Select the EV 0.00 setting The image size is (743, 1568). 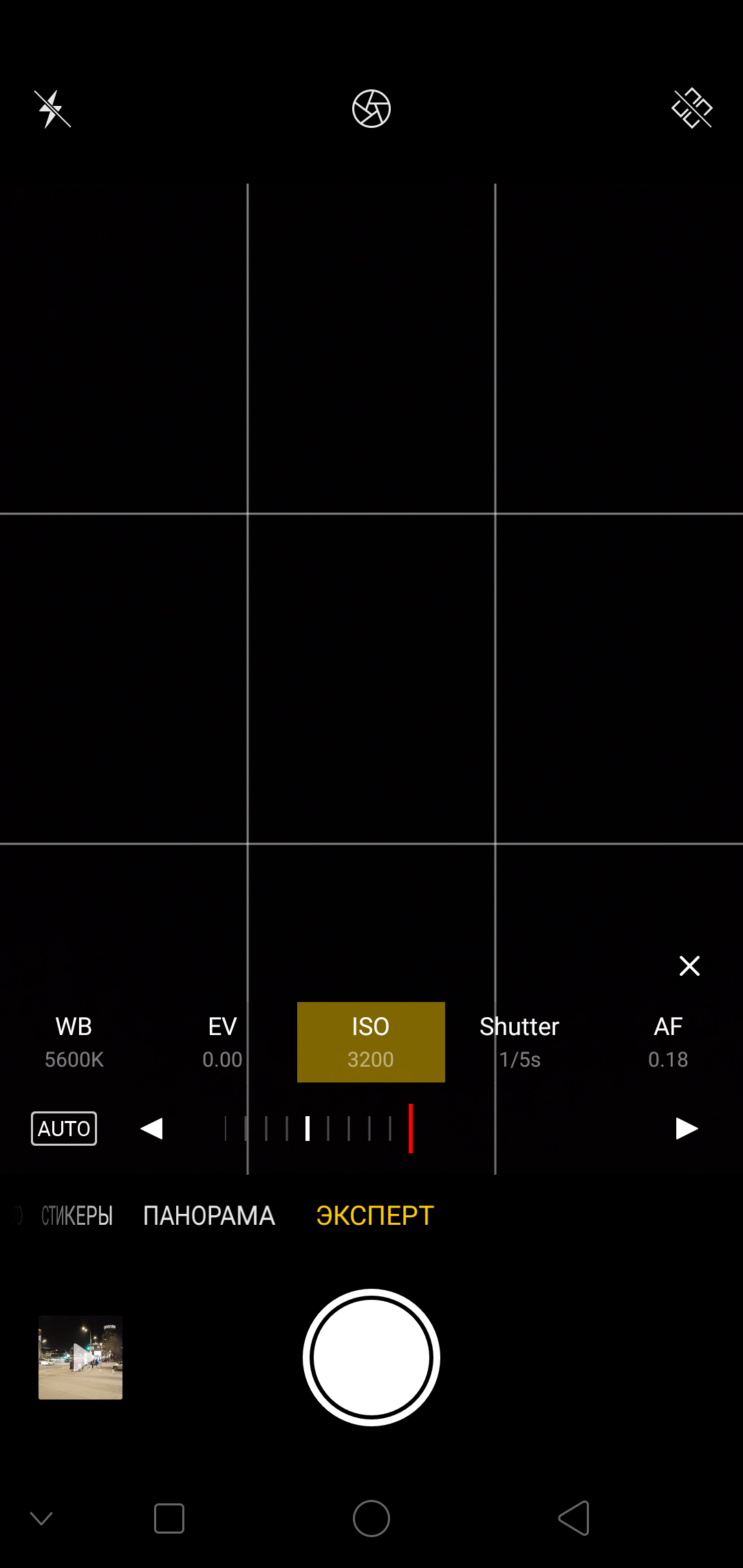click(222, 1042)
